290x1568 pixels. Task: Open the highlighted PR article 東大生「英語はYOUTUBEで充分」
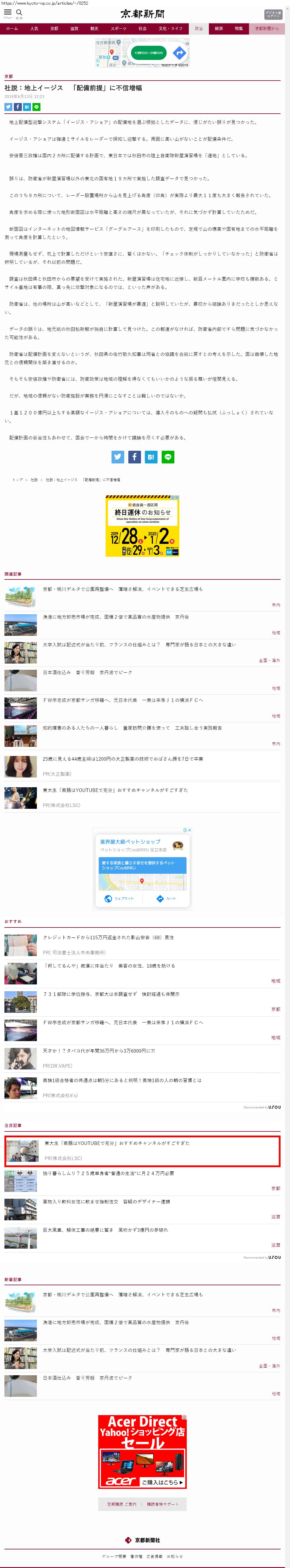click(117, 1143)
